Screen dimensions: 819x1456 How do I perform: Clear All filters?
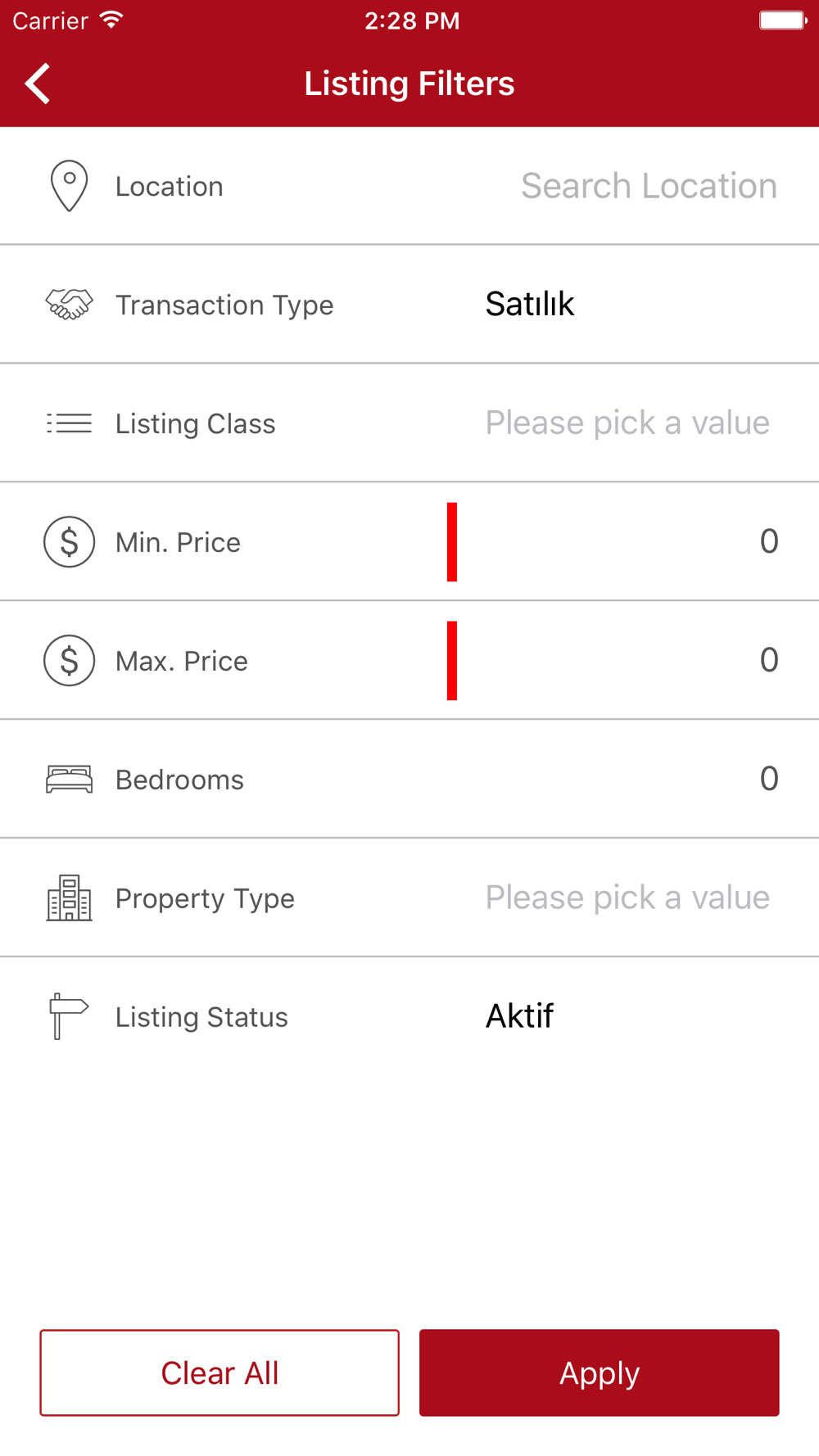click(x=219, y=1372)
